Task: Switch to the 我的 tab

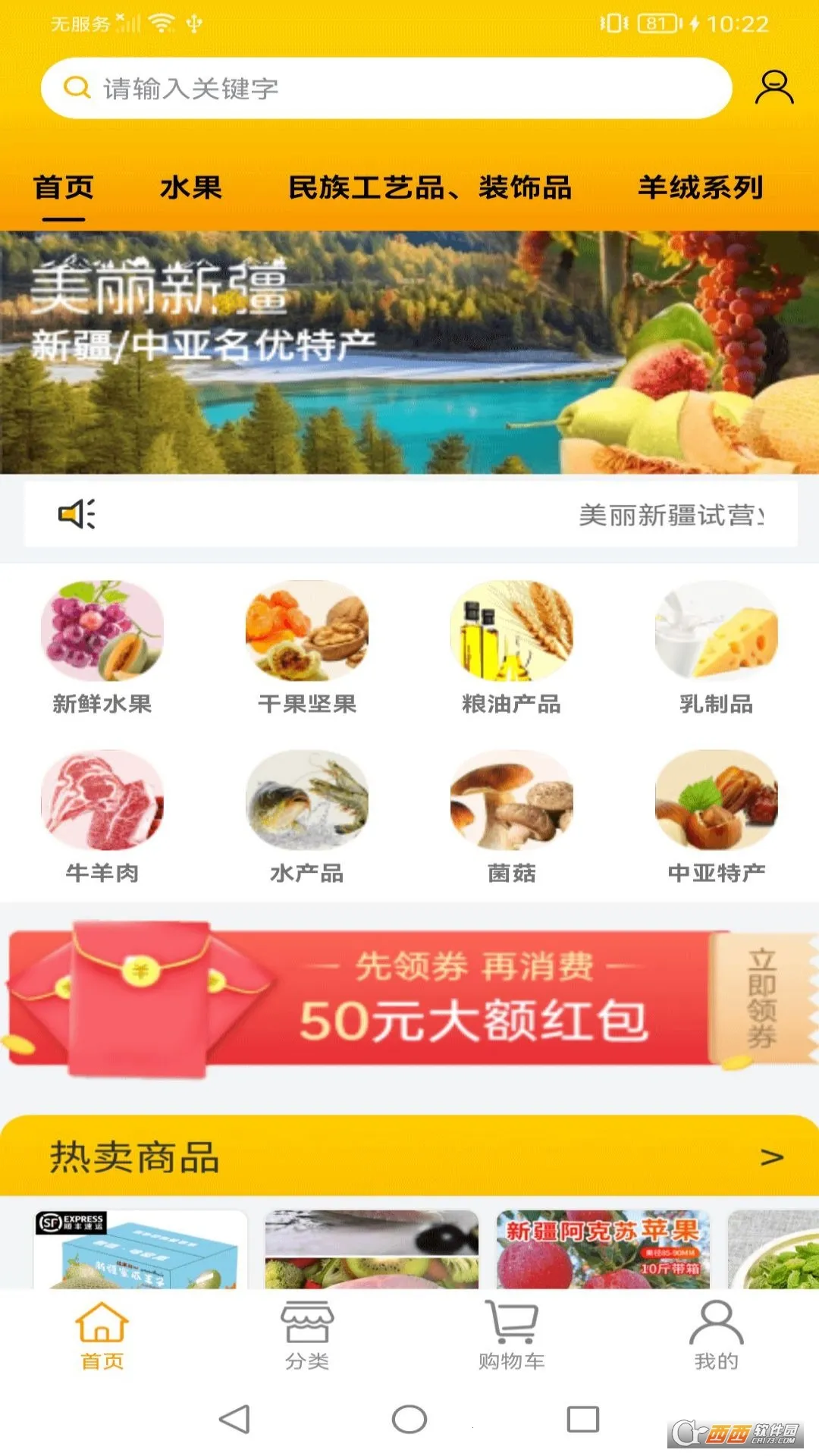Action: [x=717, y=1336]
